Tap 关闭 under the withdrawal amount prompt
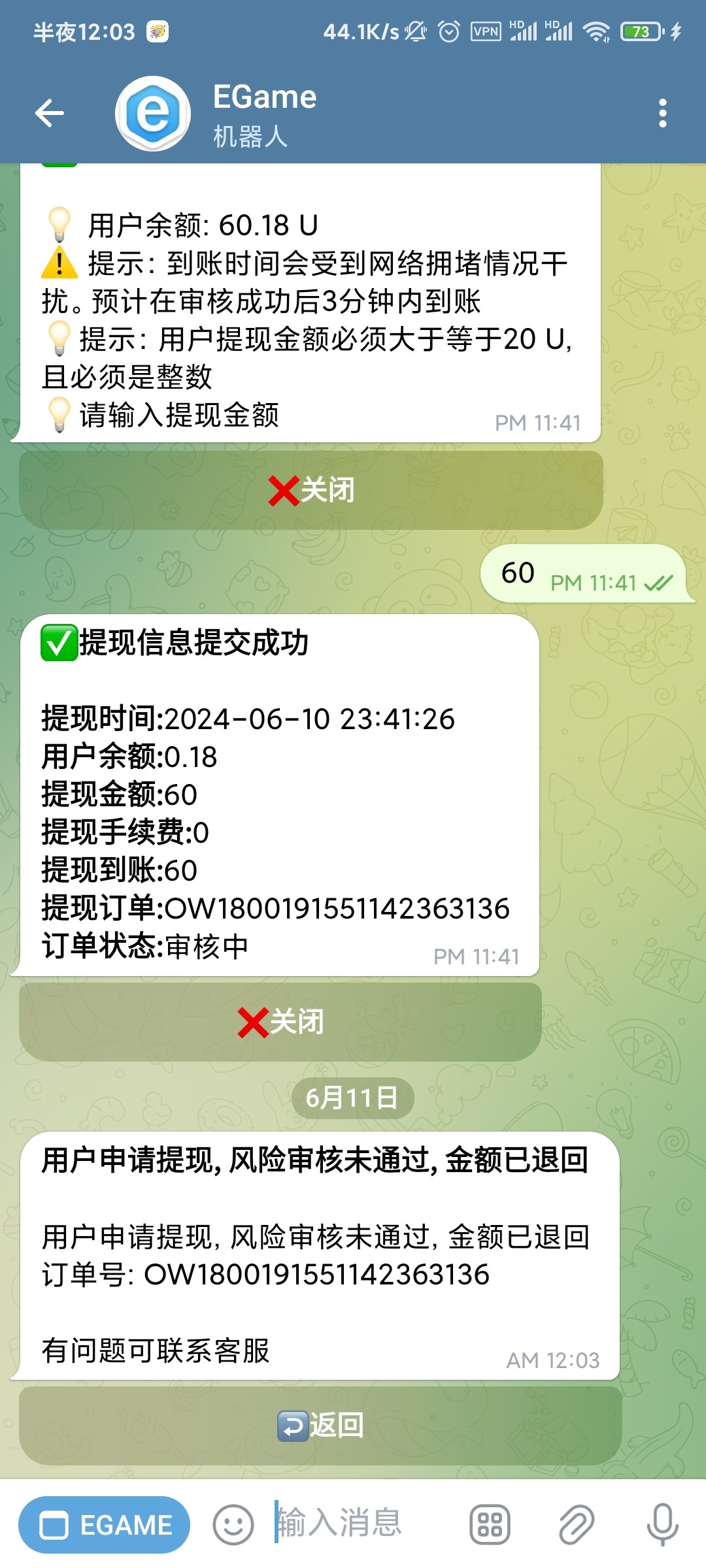This screenshot has width=706, height=1568. (x=311, y=490)
